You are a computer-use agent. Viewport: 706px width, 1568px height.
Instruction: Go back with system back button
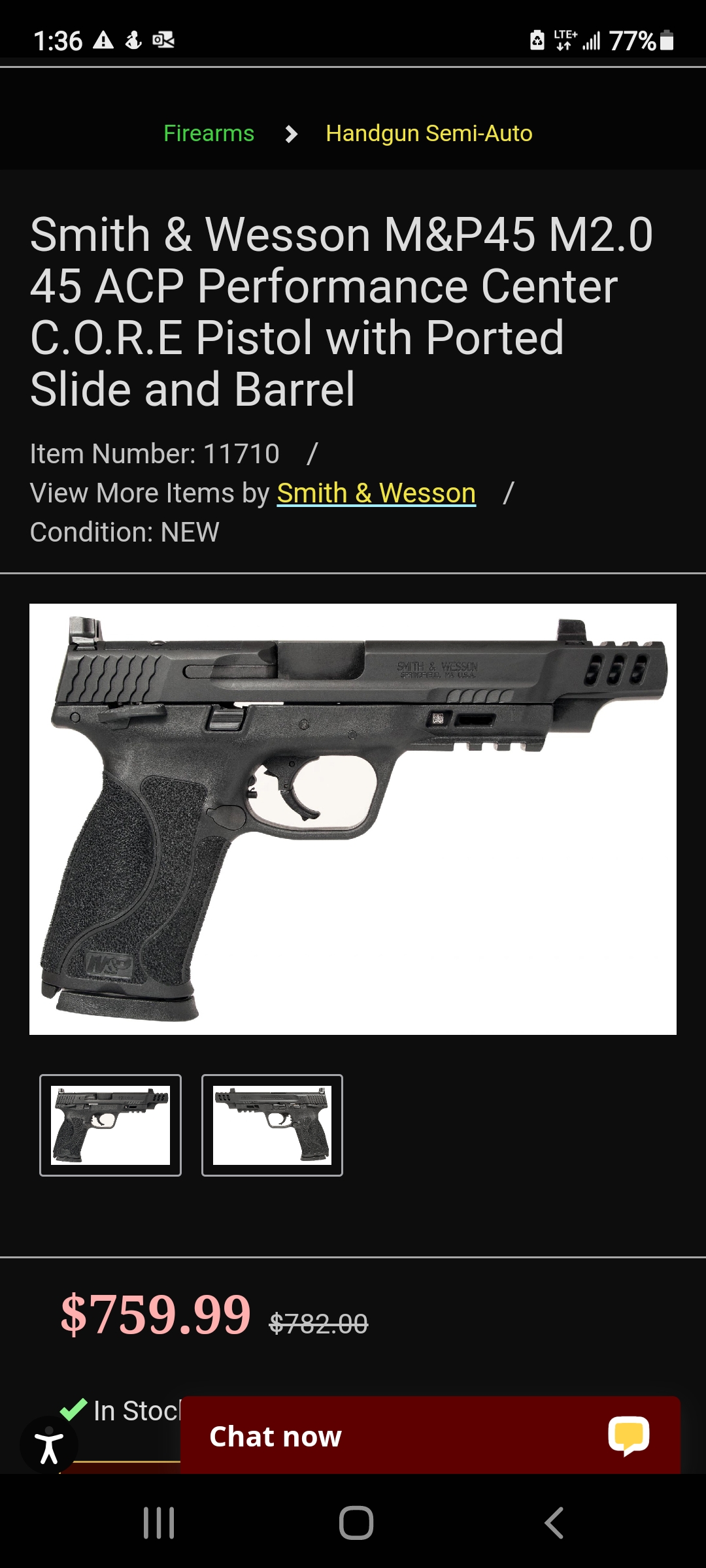point(553,1523)
